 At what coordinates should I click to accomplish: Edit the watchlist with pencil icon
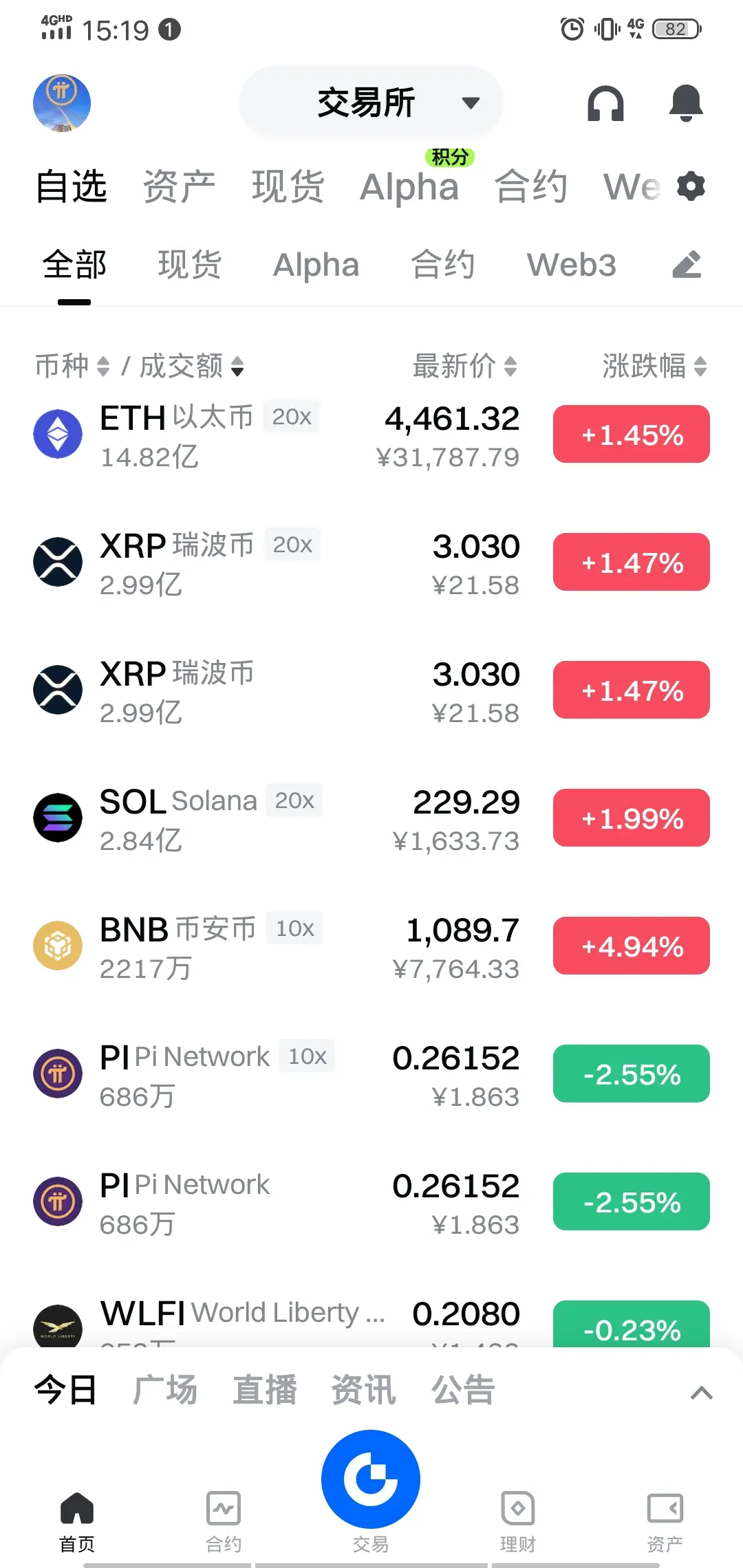pos(687,265)
